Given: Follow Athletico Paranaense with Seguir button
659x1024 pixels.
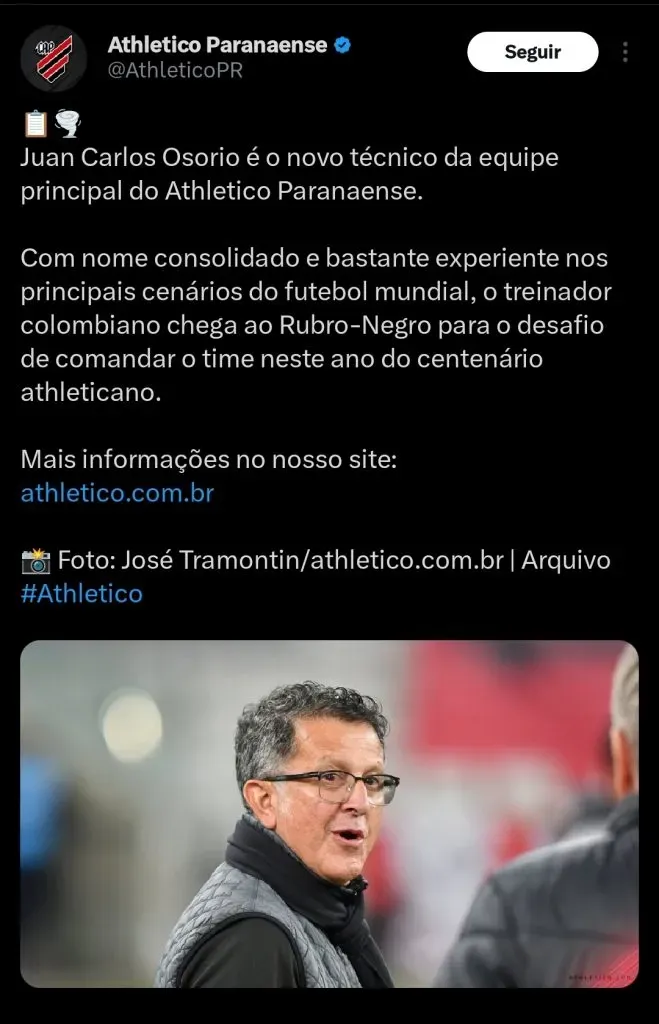Looking at the screenshot, I should coord(532,52).
